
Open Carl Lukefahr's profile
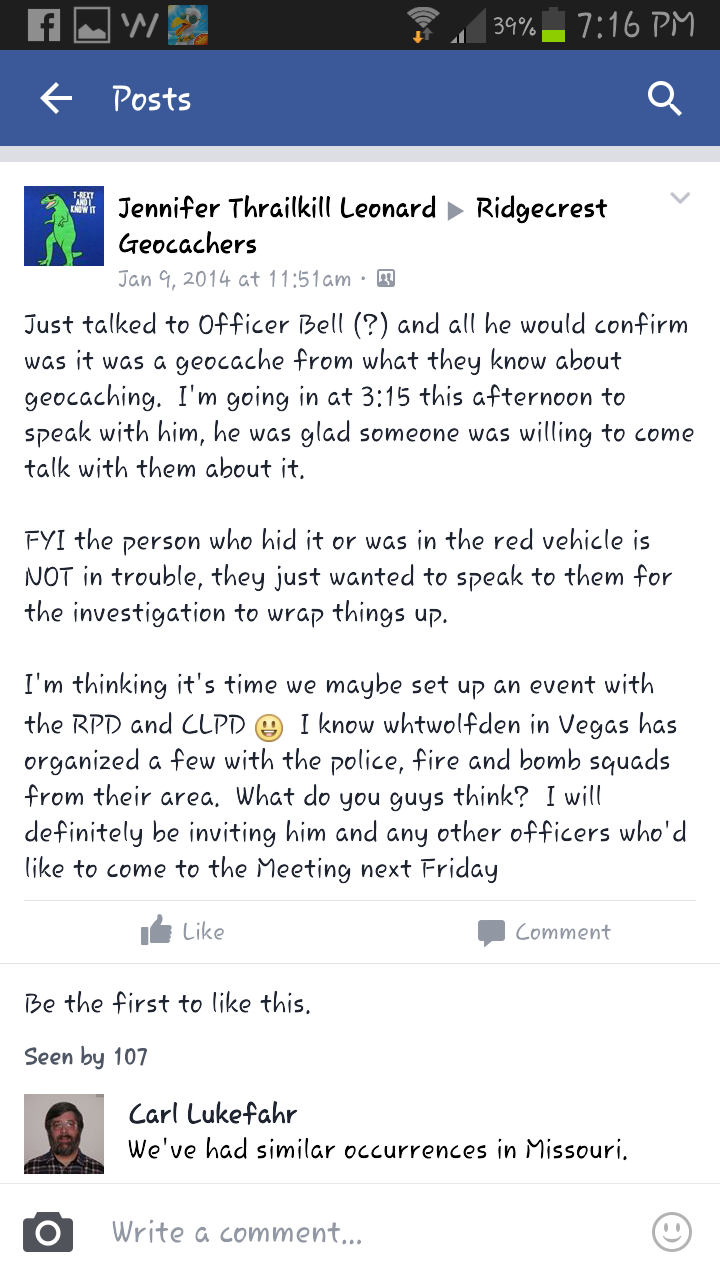(x=212, y=1114)
